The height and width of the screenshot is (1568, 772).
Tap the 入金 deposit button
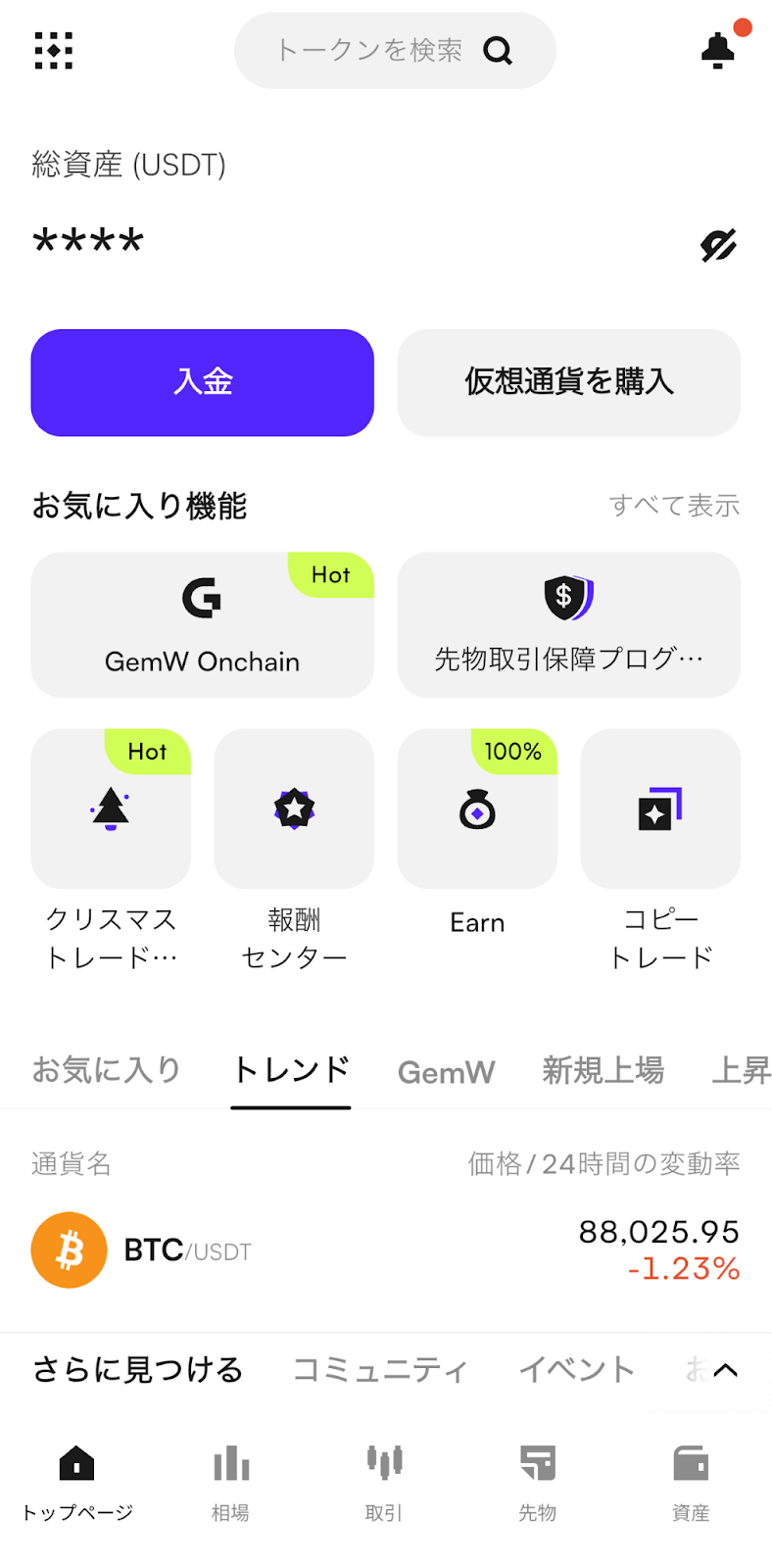click(x=203, y=382)
